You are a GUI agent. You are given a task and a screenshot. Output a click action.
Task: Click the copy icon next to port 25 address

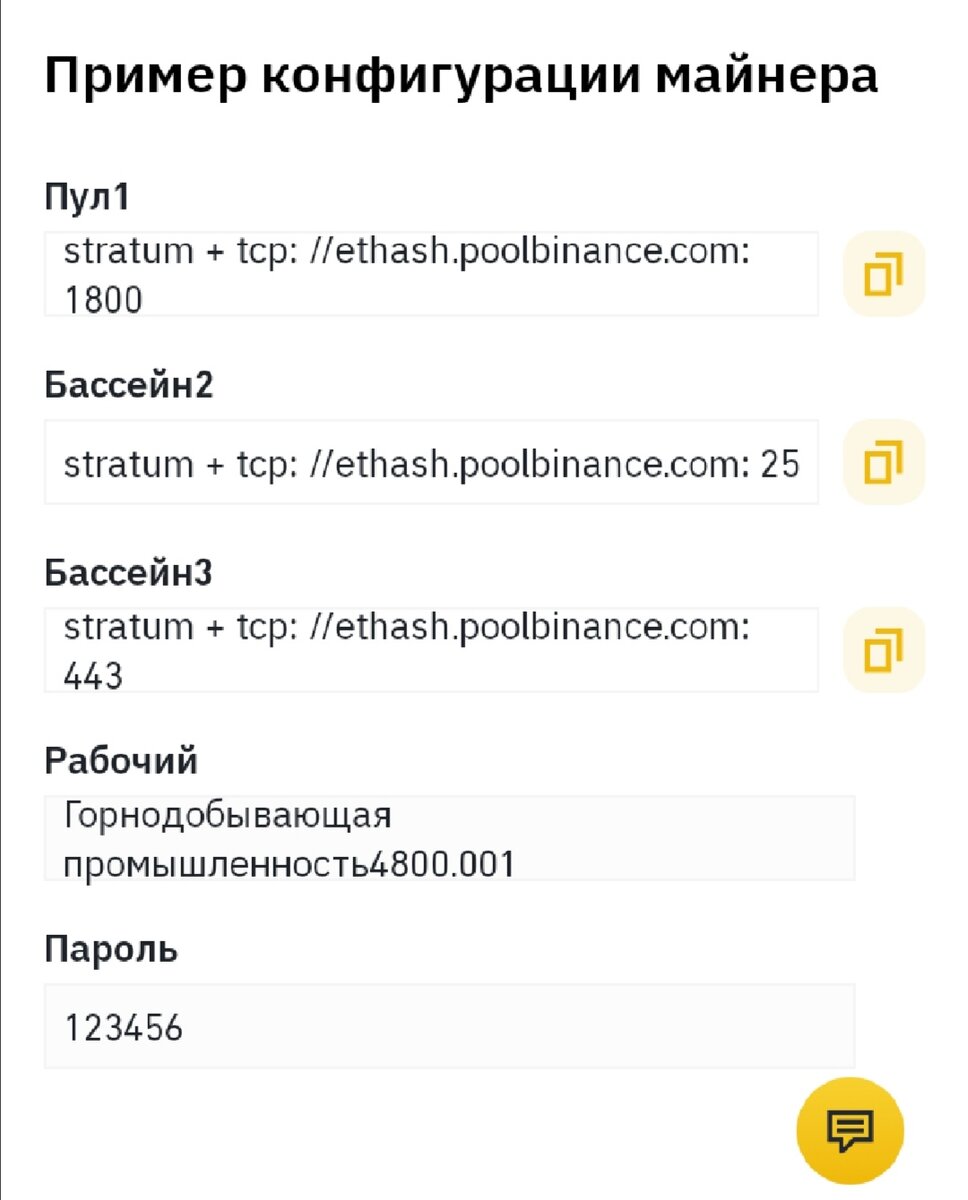(884, 462)
